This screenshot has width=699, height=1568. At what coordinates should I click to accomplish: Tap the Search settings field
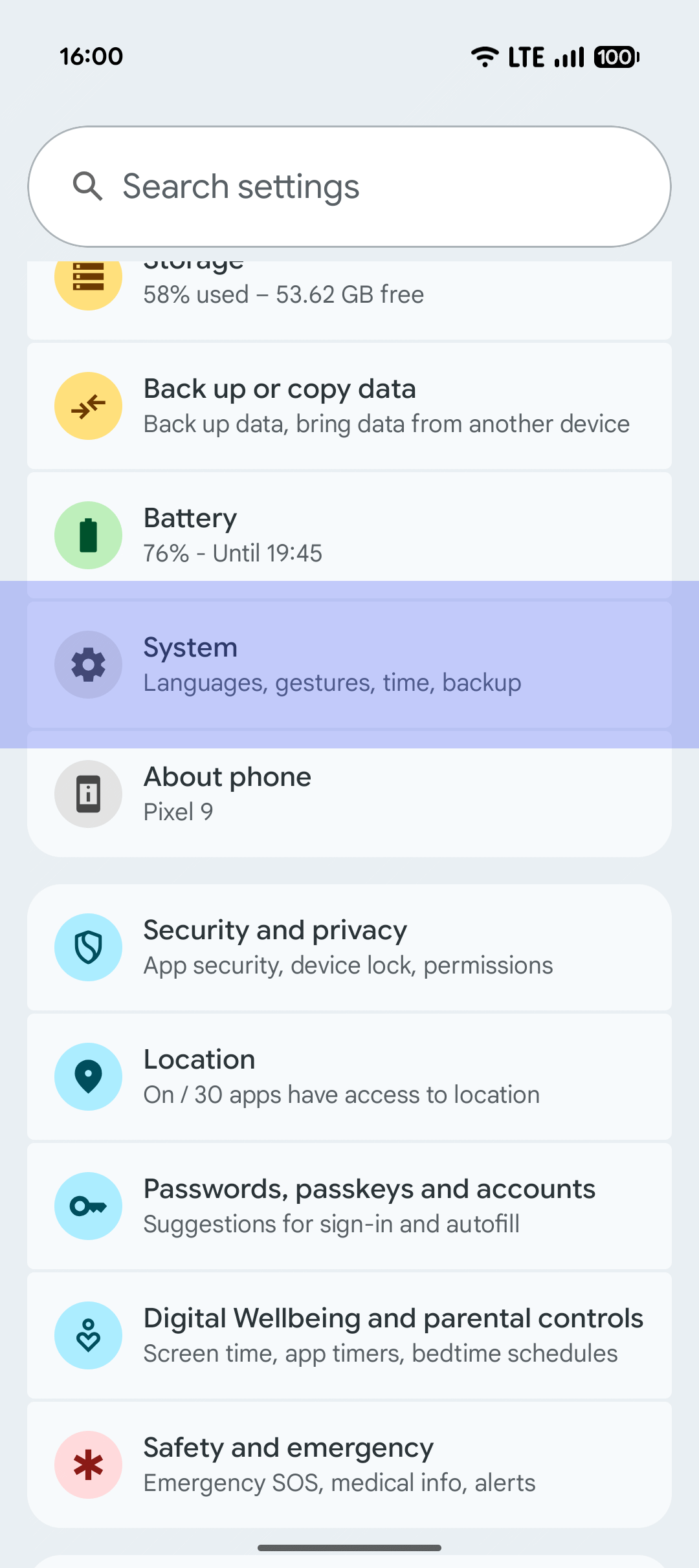[349, 186]
